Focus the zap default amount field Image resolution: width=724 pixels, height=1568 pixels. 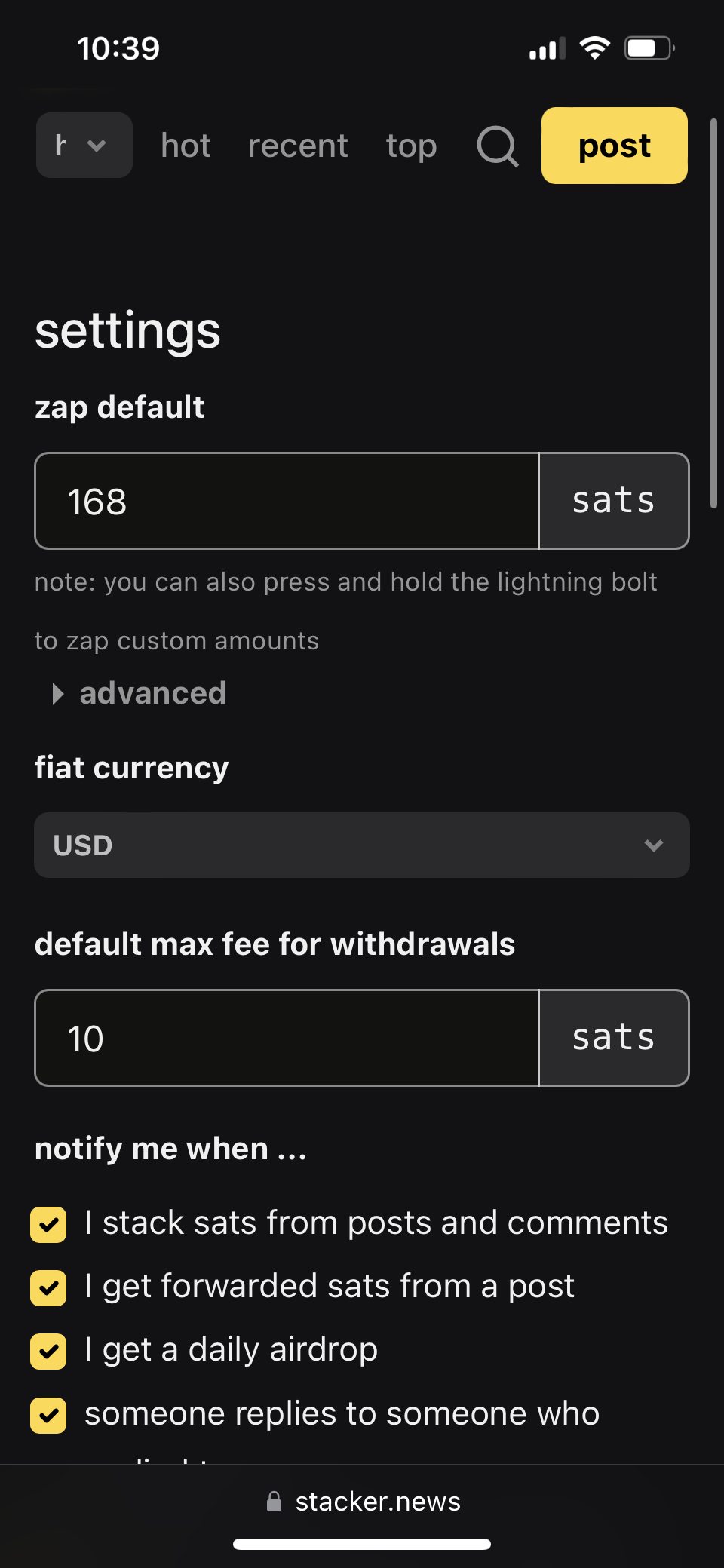[x=287, y=501]
